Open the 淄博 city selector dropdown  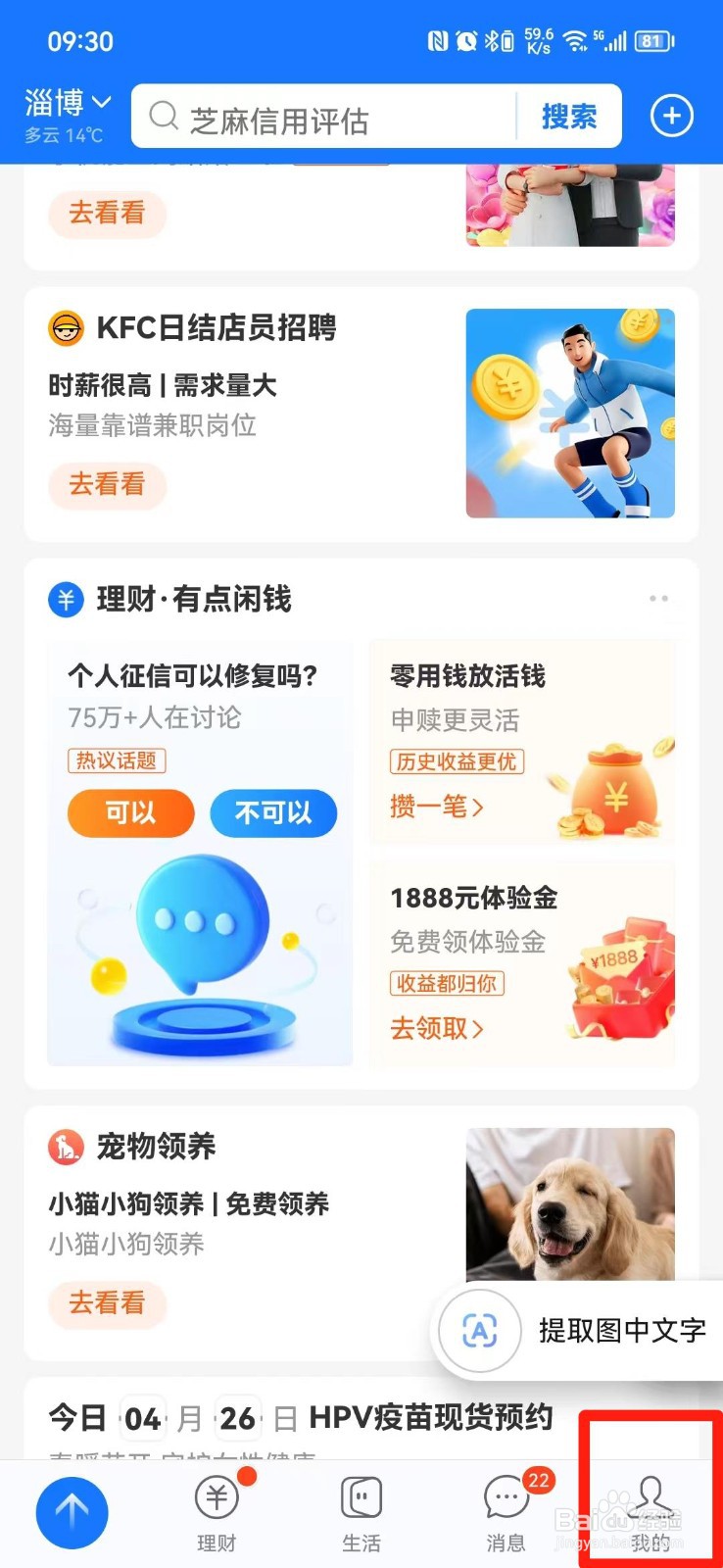tap(68, 103)
